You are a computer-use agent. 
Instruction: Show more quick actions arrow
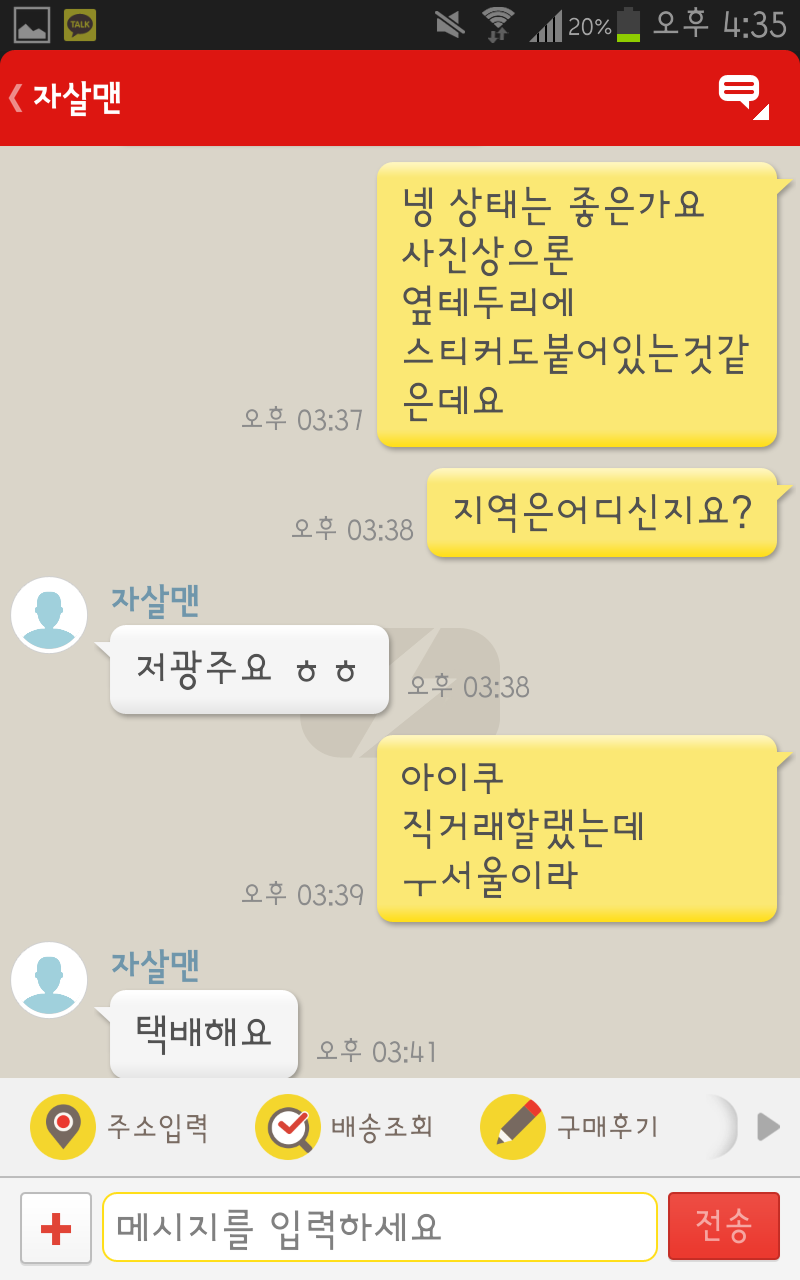point(768,1127)
